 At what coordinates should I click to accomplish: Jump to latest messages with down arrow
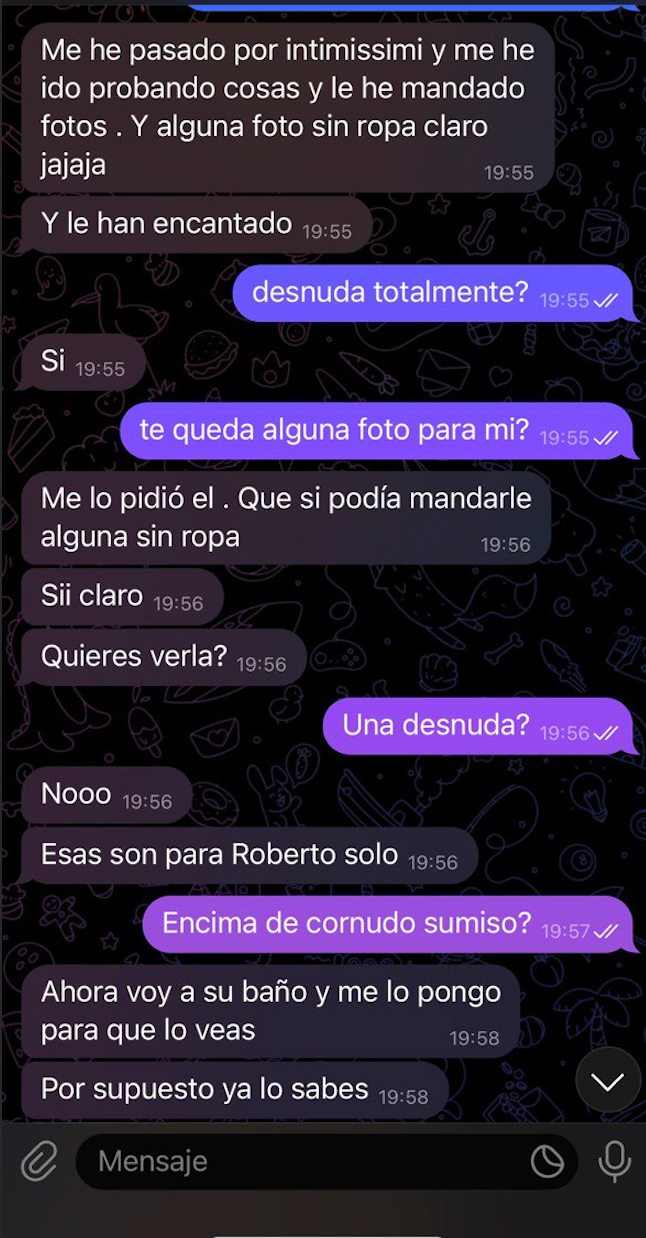[608, 1080]
